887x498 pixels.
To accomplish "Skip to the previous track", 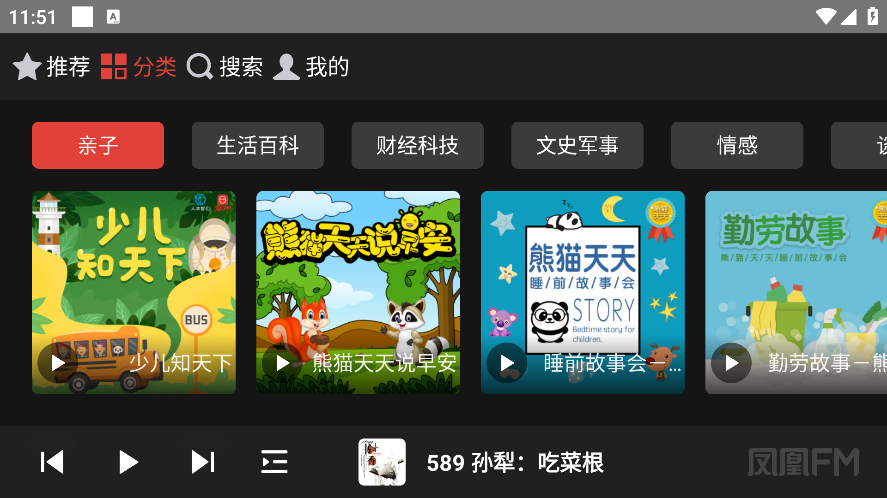I will click(52, 462).
